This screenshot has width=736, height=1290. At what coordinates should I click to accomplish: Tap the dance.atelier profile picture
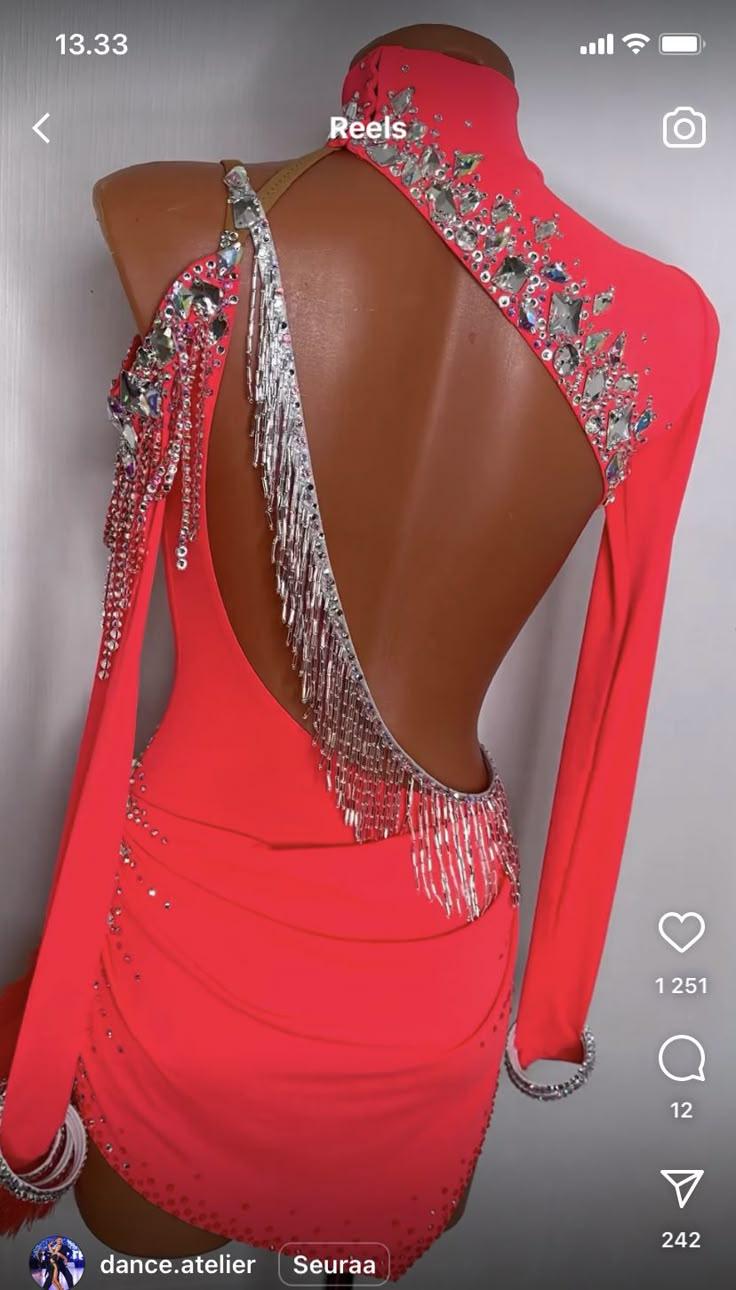(x=57, y=1263)
